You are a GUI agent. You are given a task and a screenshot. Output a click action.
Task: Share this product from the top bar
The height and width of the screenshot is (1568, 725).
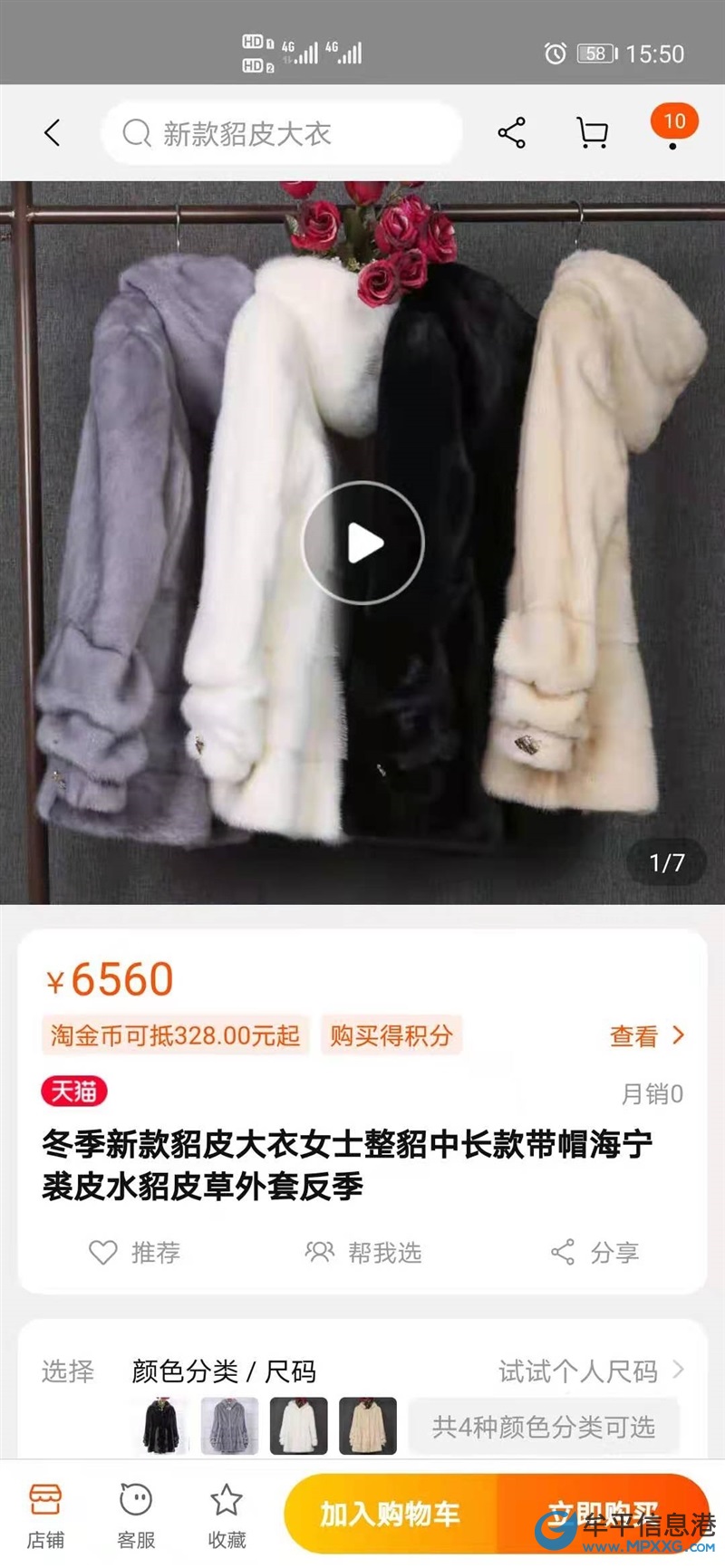click(512, 133)
